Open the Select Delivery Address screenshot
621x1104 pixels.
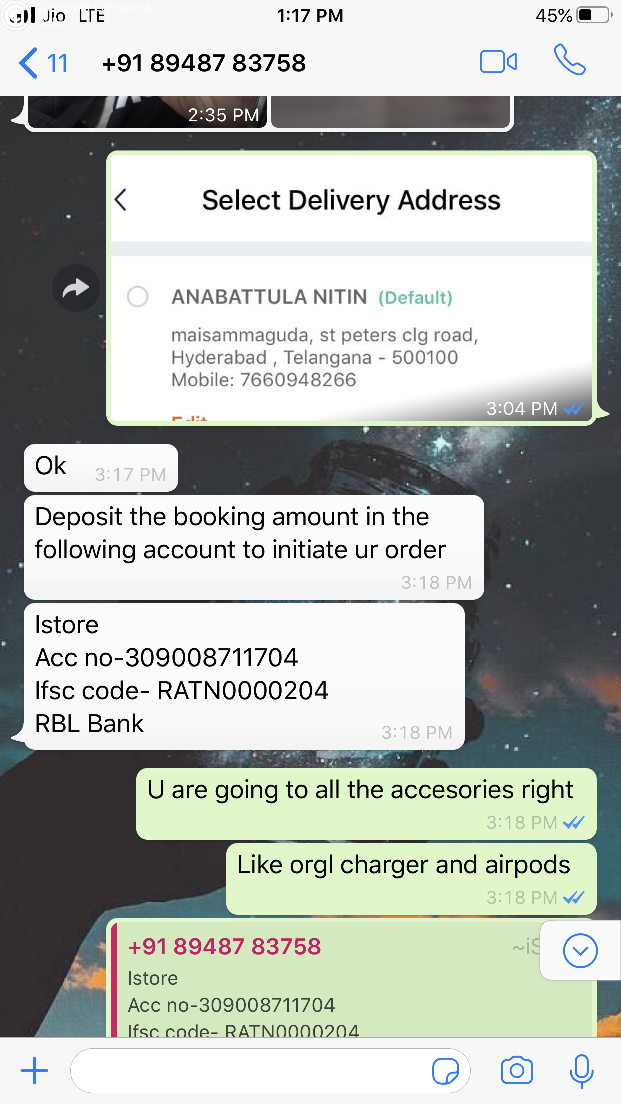pos(351,289)
